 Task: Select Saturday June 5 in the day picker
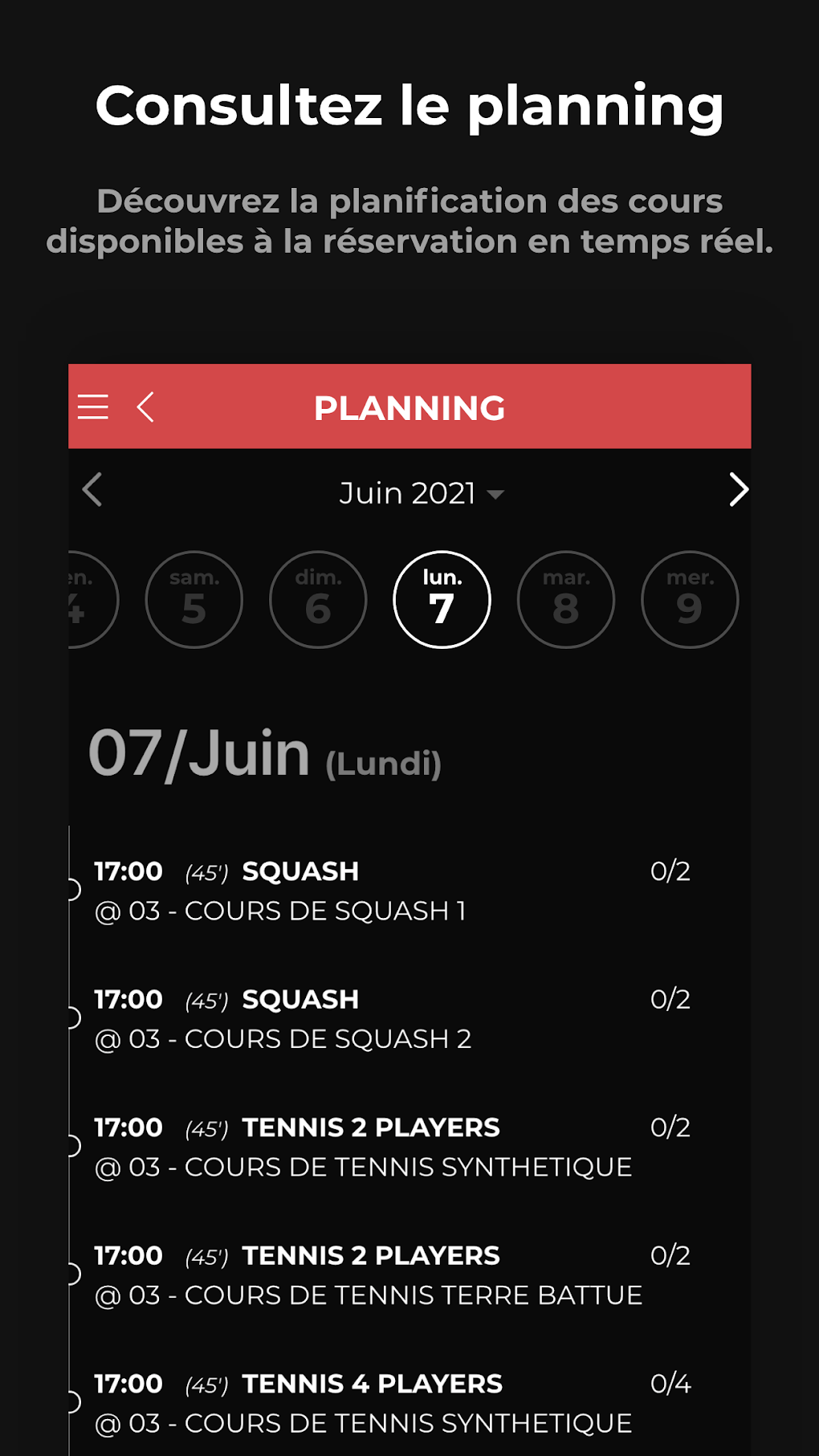[x=194, y=599]
